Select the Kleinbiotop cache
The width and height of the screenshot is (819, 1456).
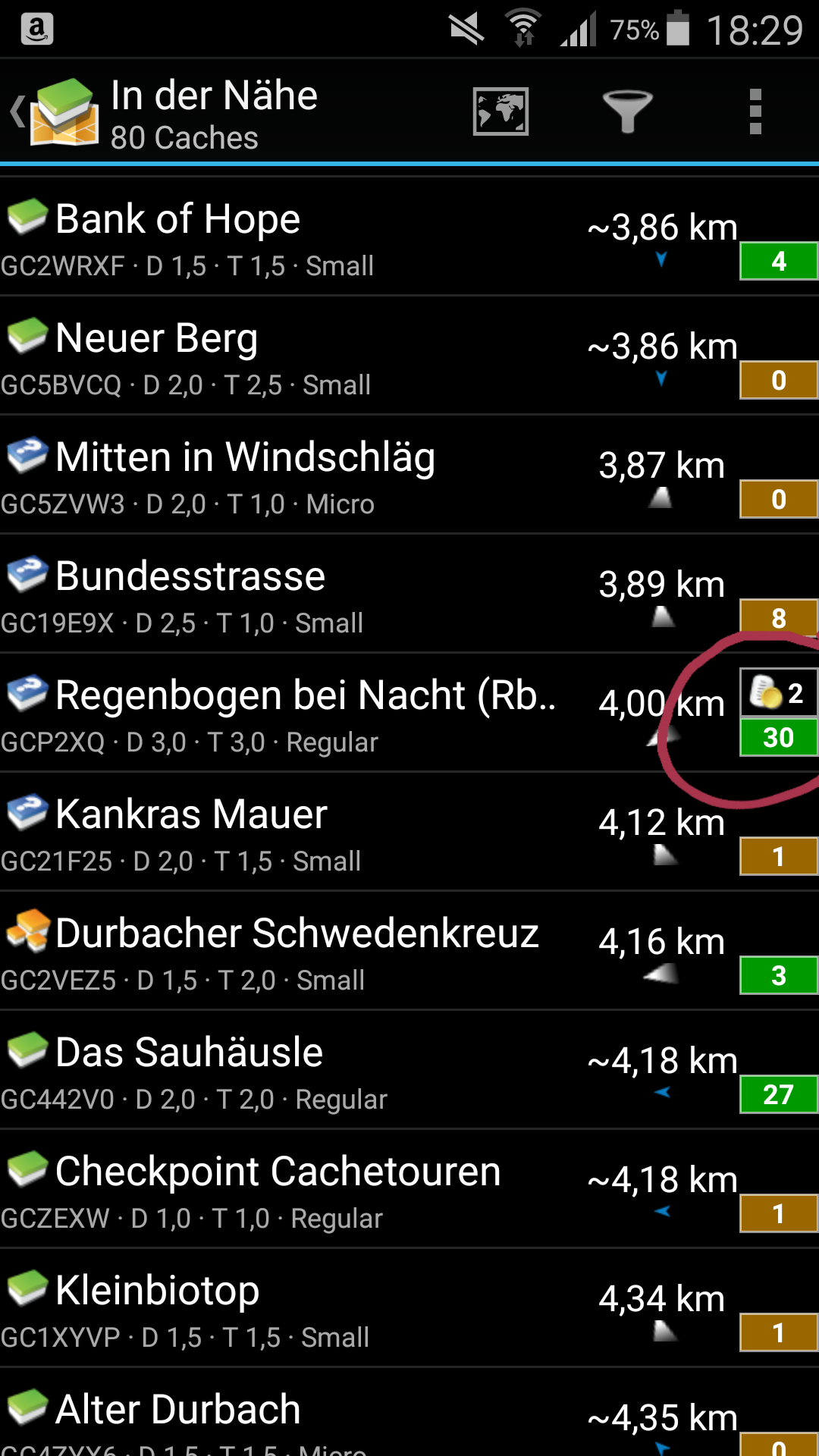[303, 1309]
